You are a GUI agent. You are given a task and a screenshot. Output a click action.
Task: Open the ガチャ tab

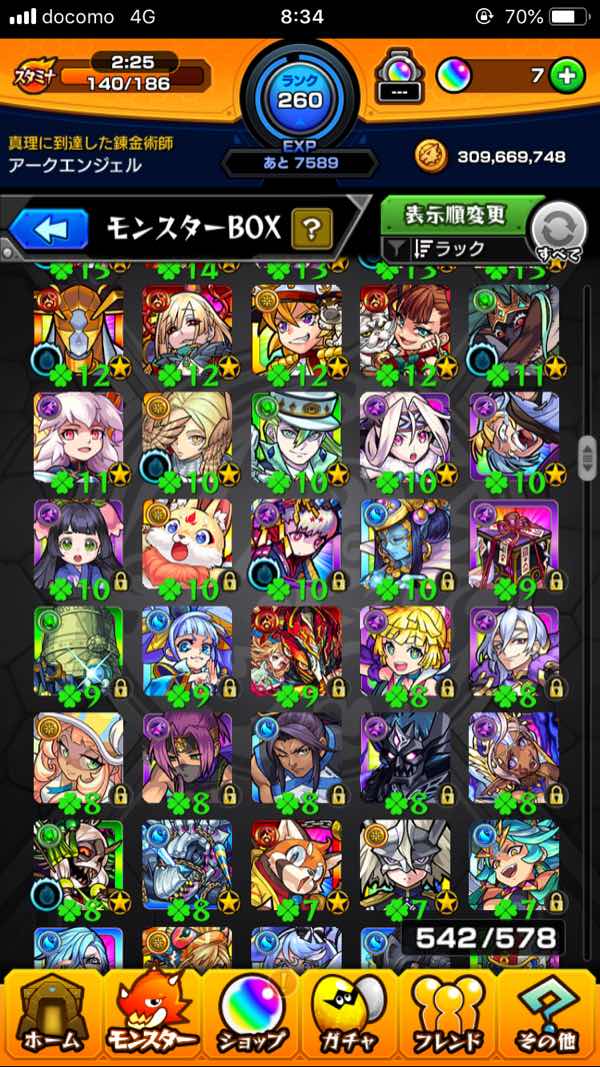point(350,1015)
